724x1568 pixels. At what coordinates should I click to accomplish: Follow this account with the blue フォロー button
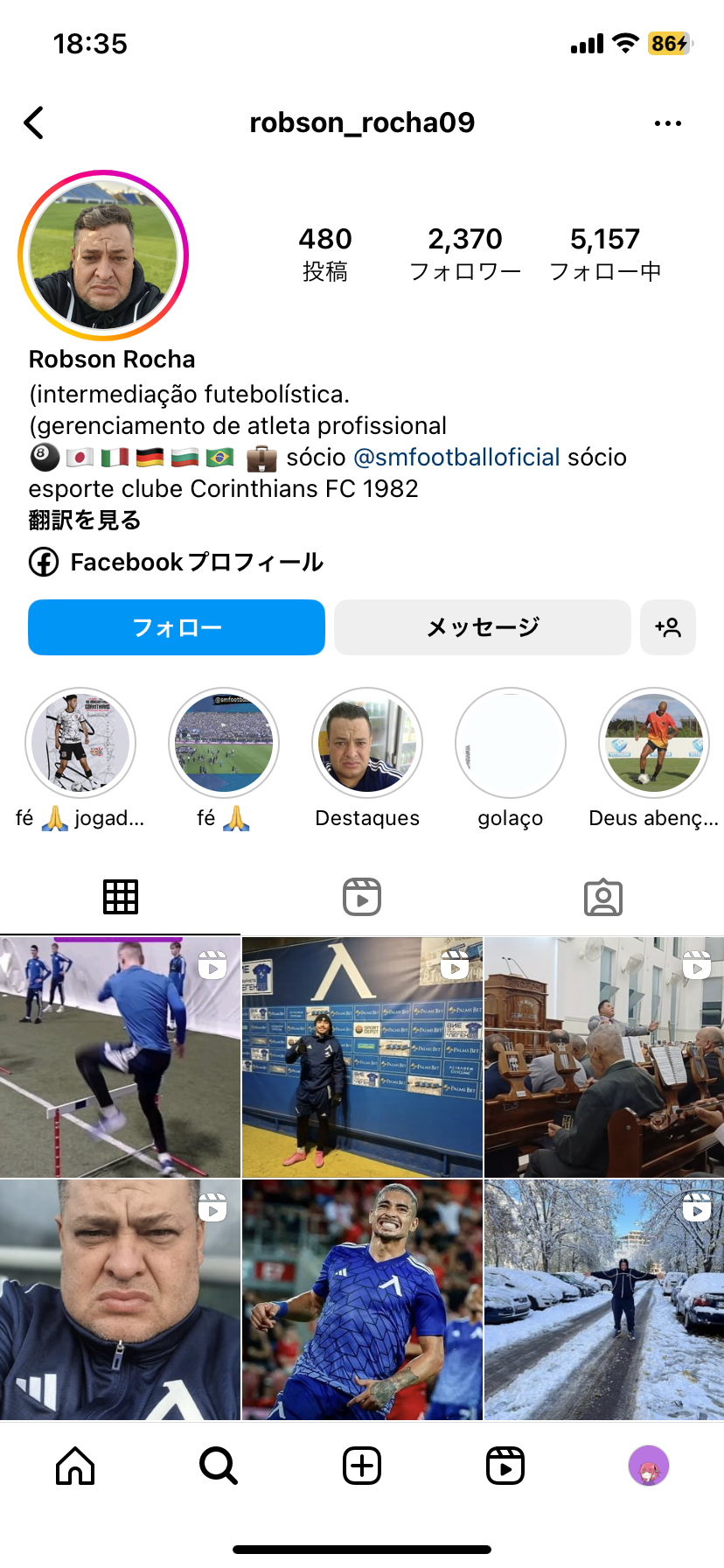177,627
